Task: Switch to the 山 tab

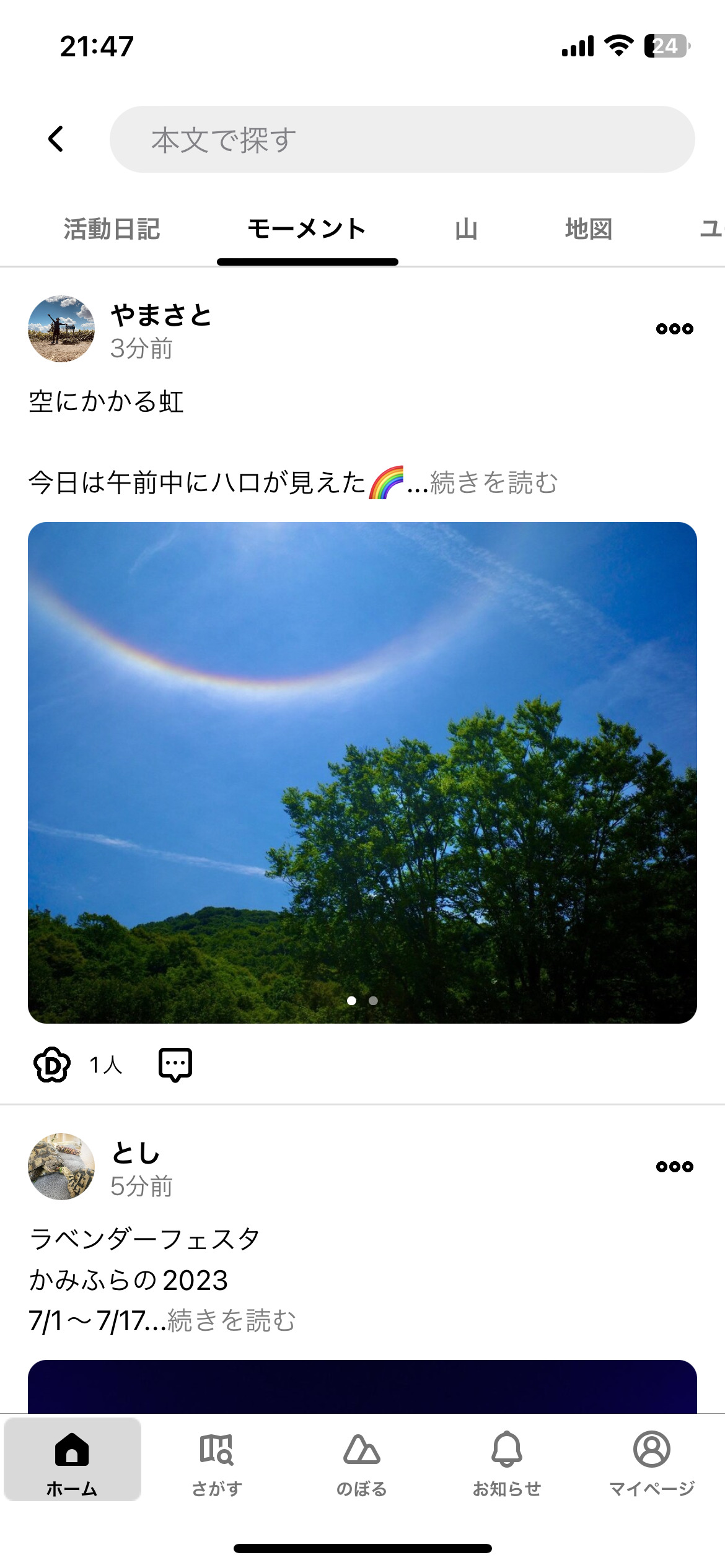Action: [466, 229]
